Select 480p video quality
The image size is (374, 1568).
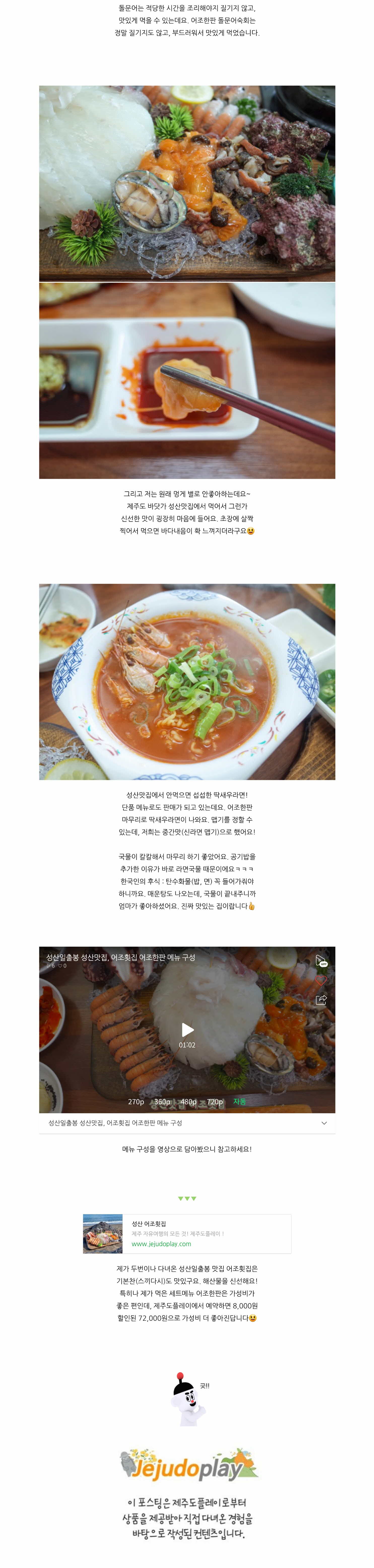tap(188, 1102)
